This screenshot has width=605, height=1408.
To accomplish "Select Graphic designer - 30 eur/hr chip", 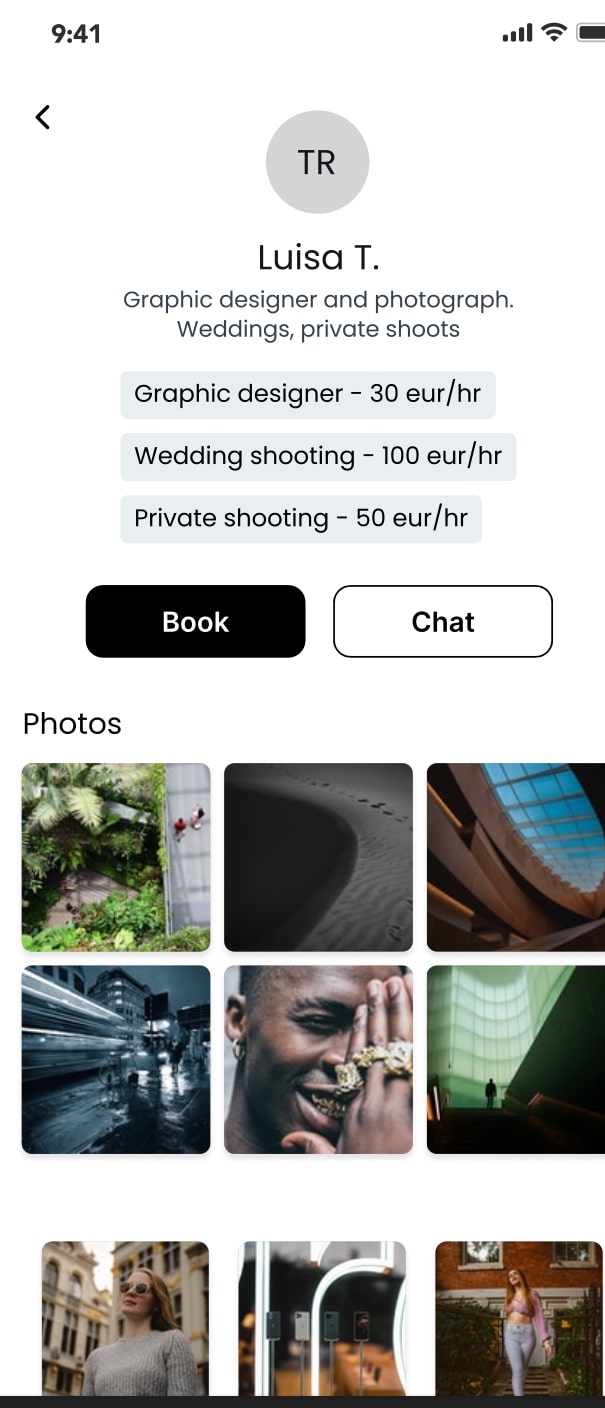I will click(307, 394).
